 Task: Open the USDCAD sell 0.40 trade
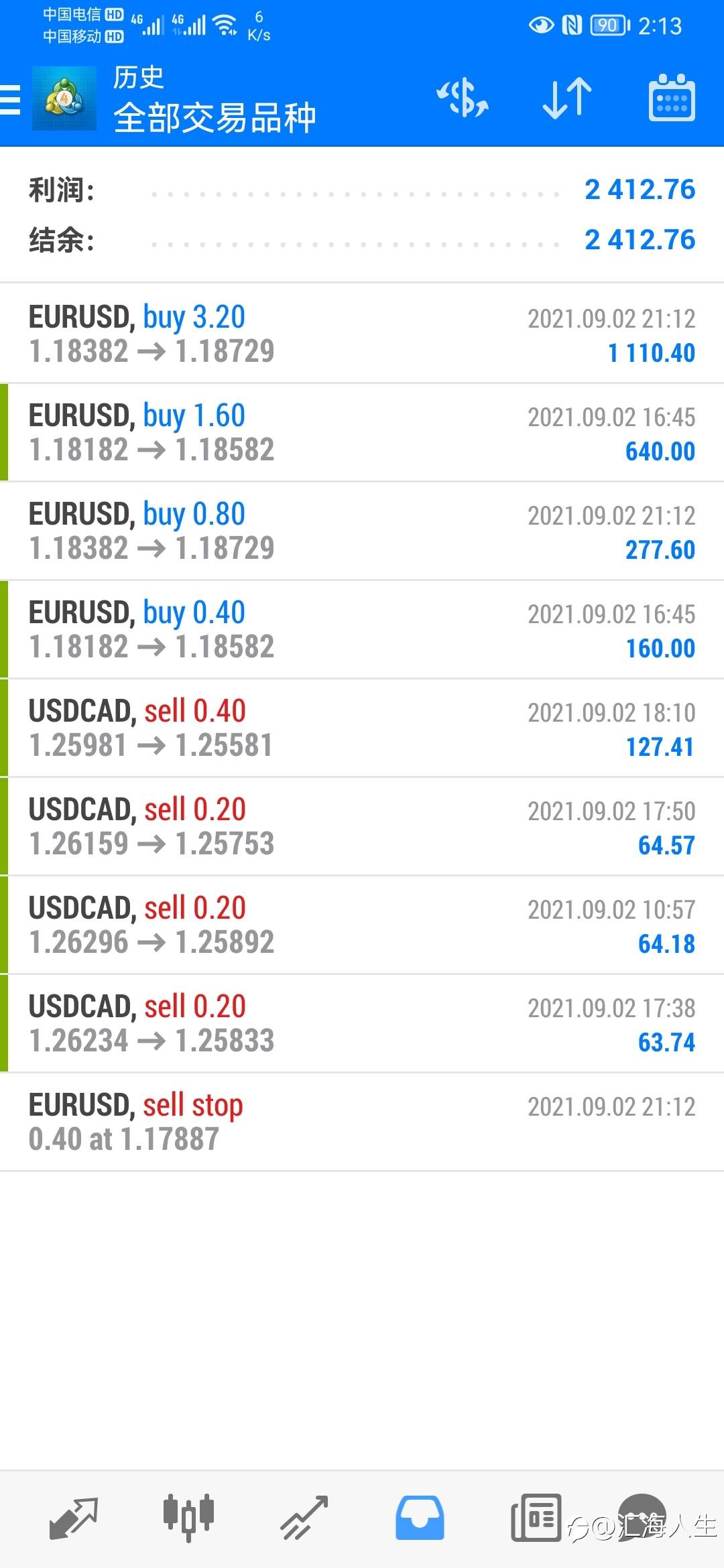362,728
